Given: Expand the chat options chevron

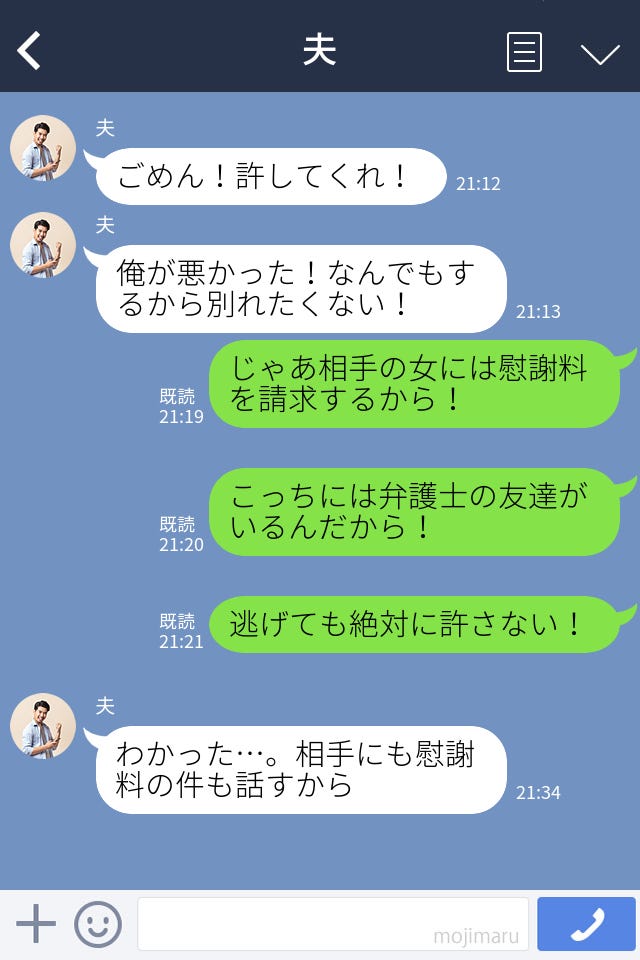Looking at the screenshot, I should [x=600, y=53].
